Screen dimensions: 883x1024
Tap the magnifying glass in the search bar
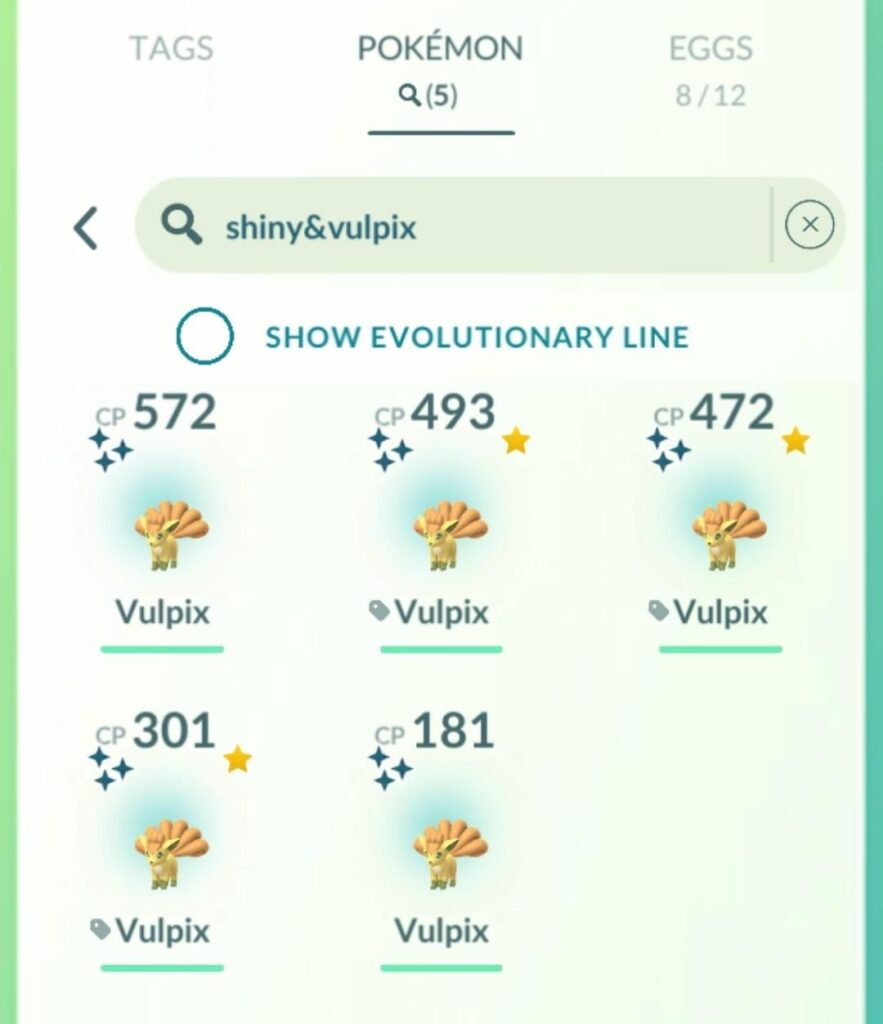pos(178,226)
